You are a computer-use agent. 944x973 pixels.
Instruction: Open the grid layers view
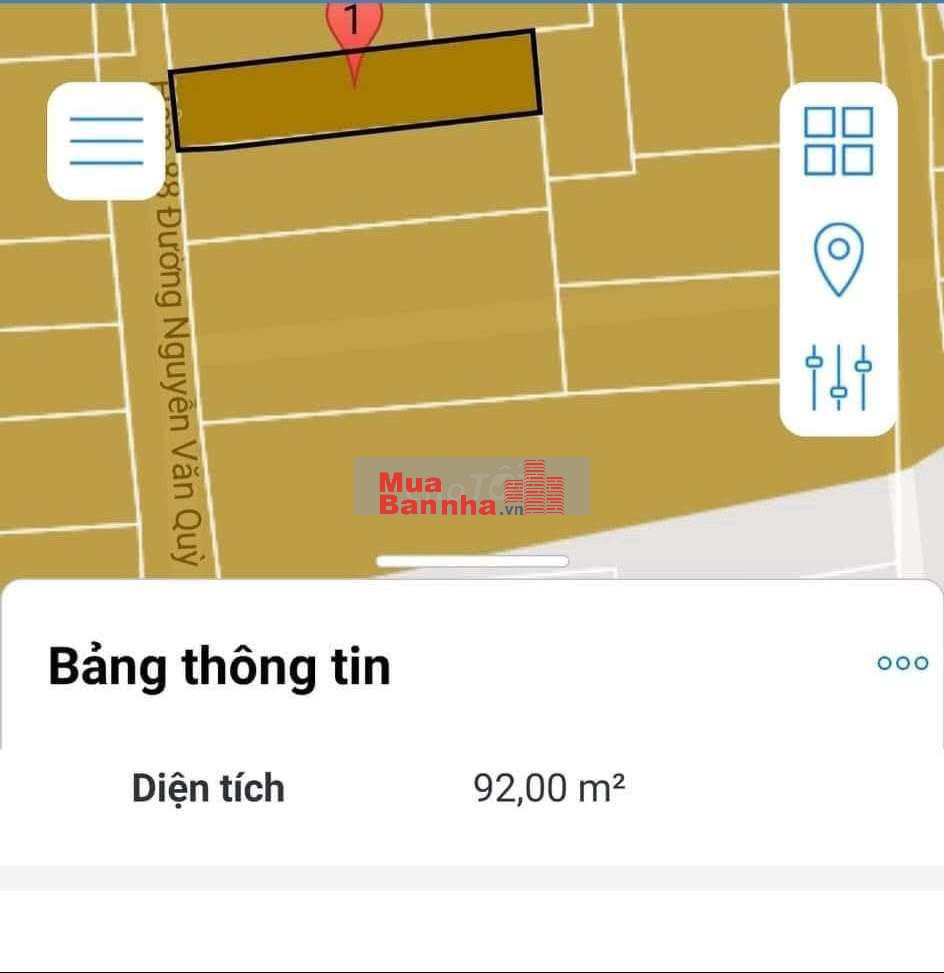[838, 141]
